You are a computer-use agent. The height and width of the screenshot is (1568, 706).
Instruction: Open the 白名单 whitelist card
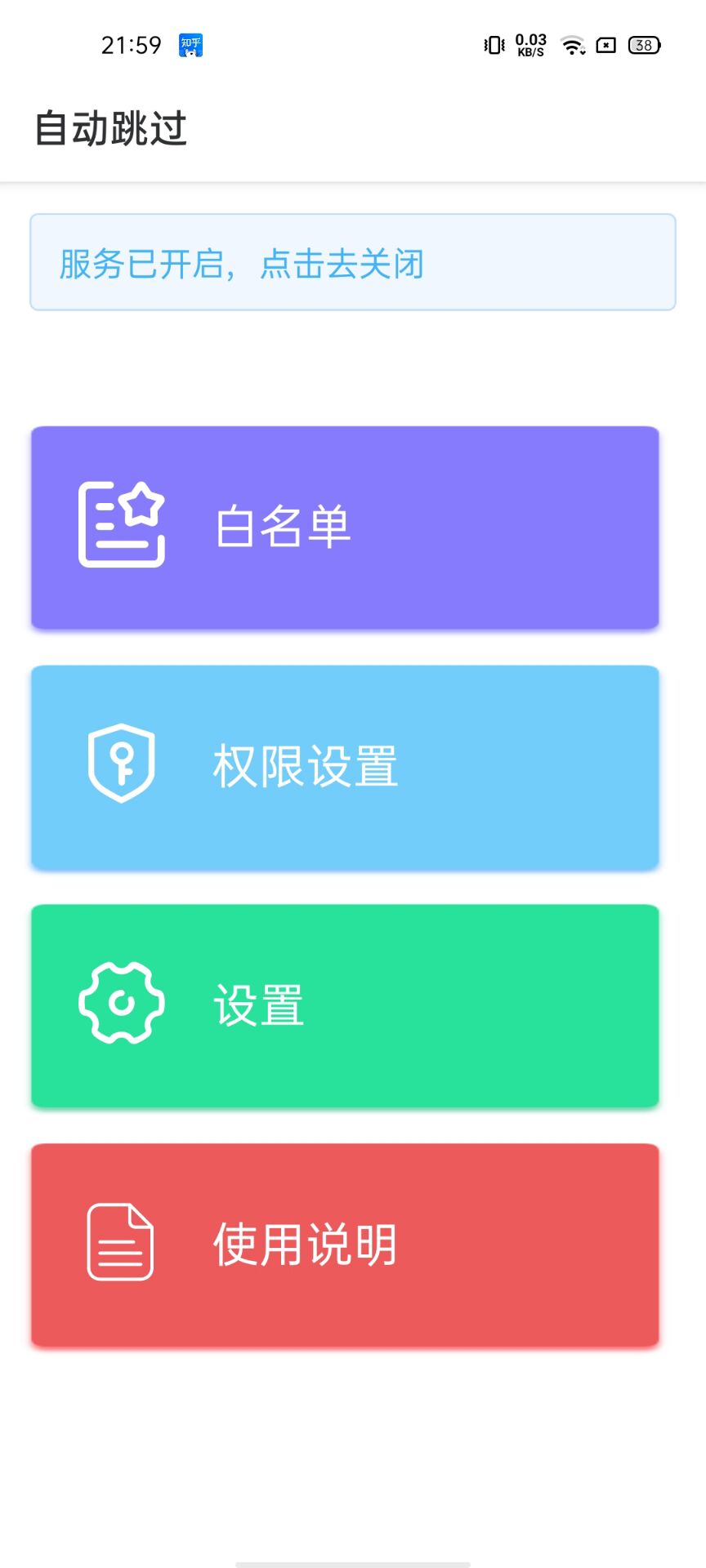tap(345, 528)
